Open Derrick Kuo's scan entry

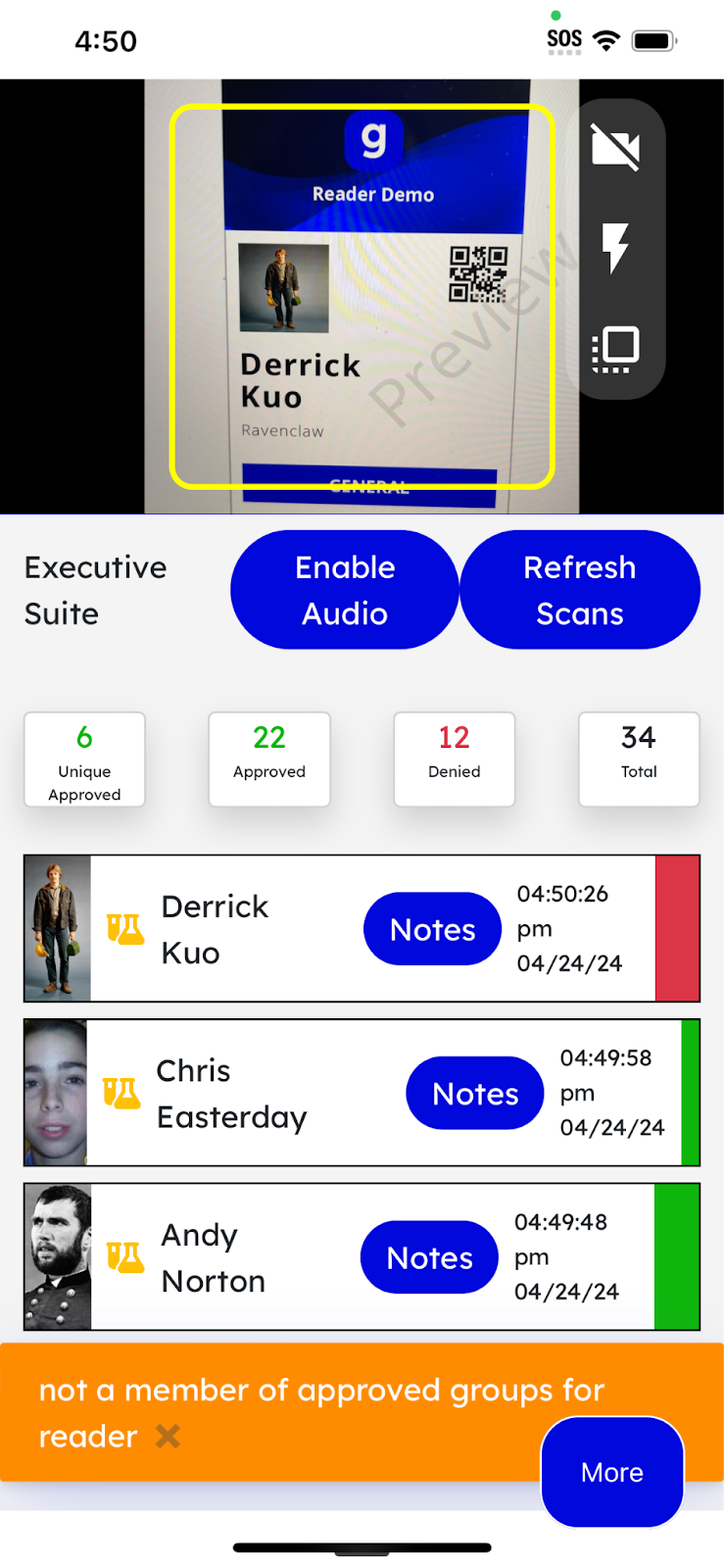(x=216, y=929)
